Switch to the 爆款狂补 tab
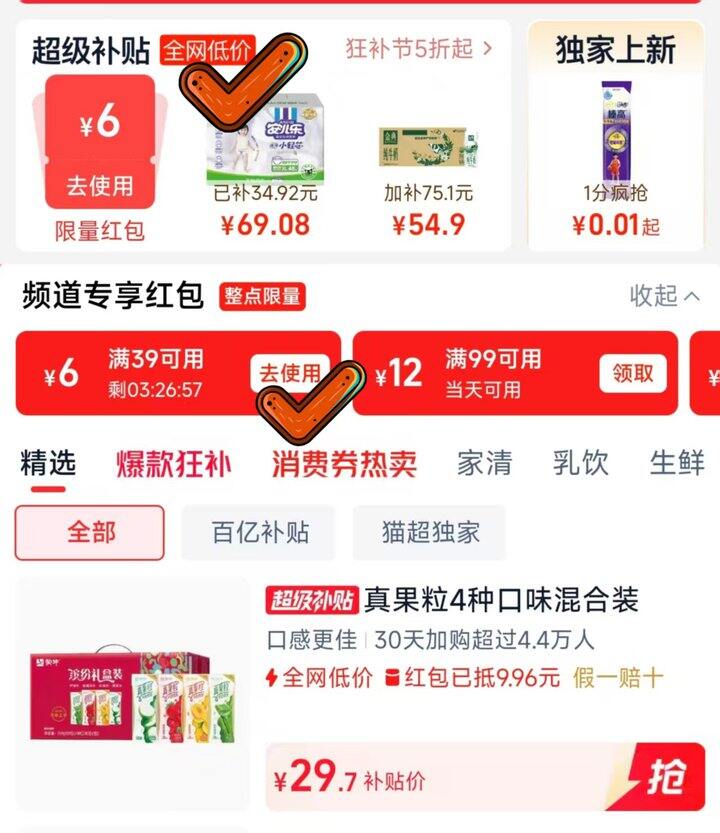The height and width of the screenshot is (833, 720). pyautogui.click(x=174, y=464)
